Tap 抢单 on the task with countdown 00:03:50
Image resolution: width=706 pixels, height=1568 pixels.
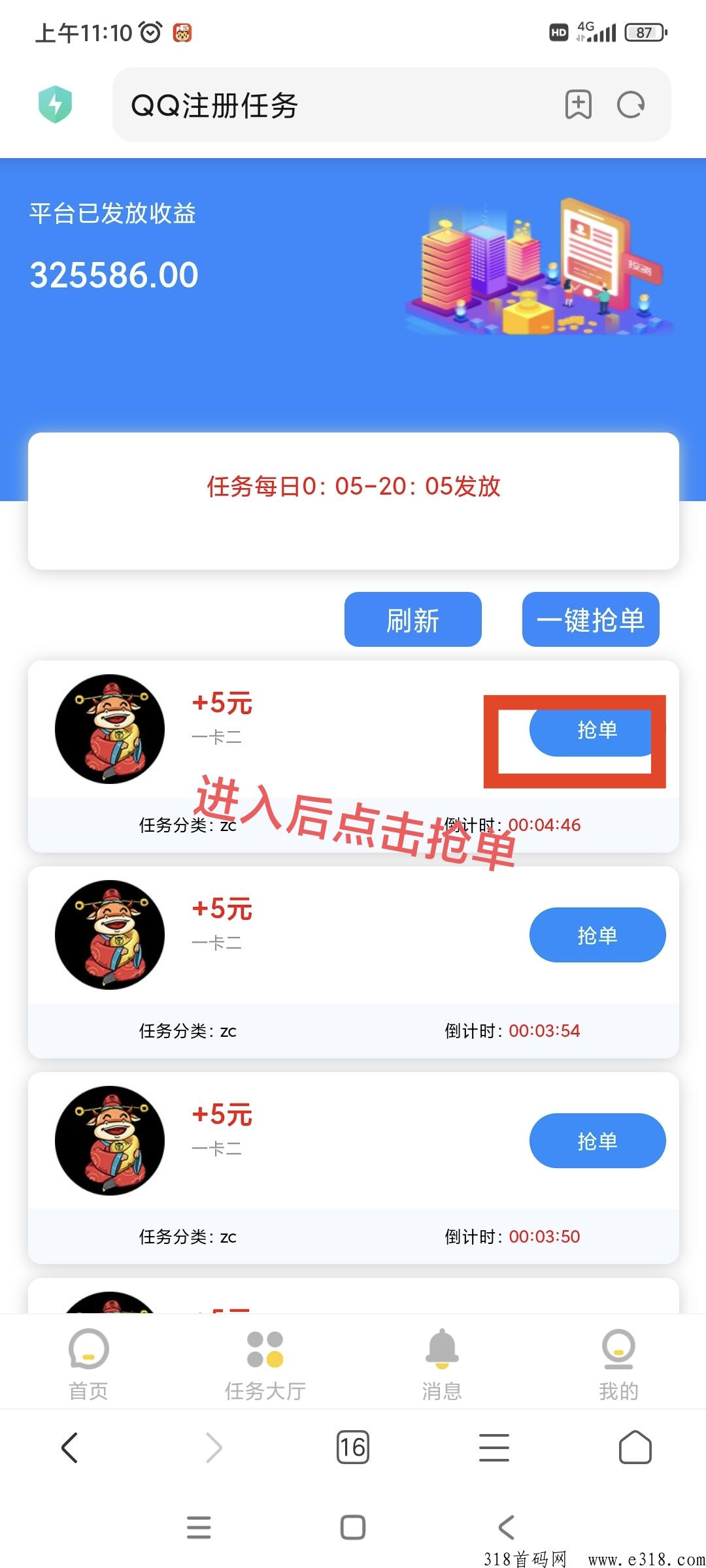pos(597,1141)
